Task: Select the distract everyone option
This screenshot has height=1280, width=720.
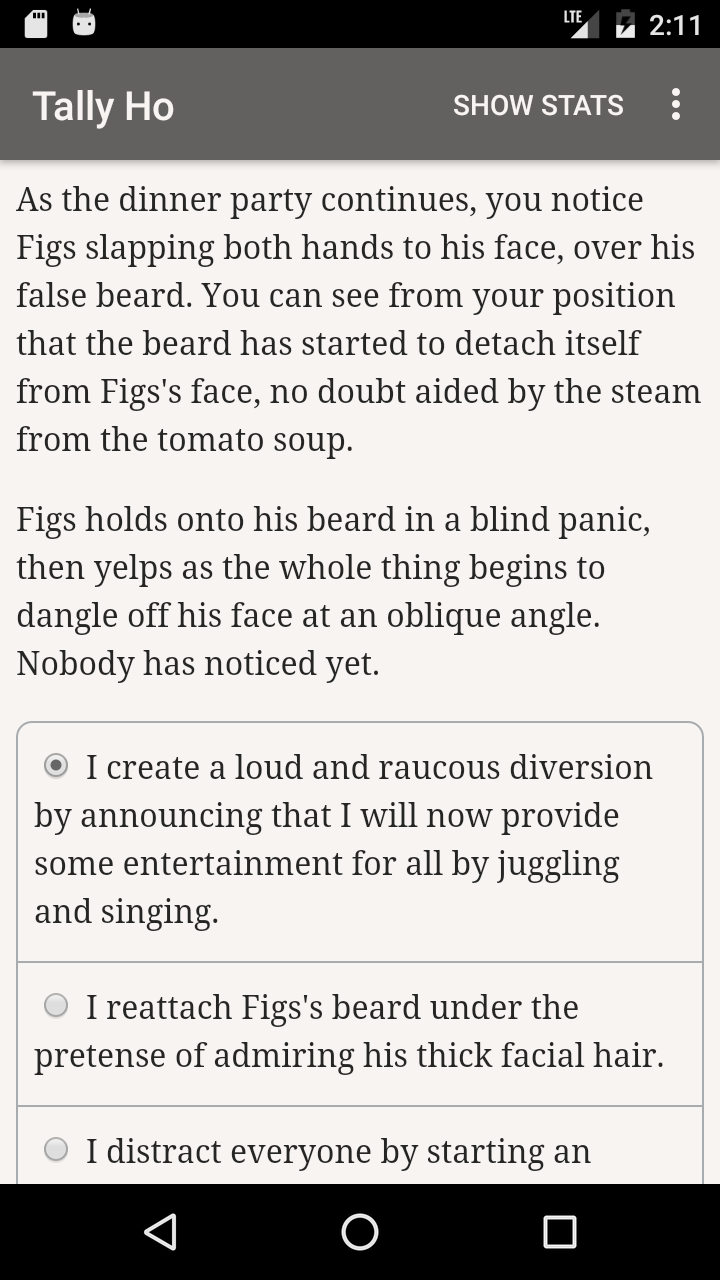Action: pos(360,1146)
